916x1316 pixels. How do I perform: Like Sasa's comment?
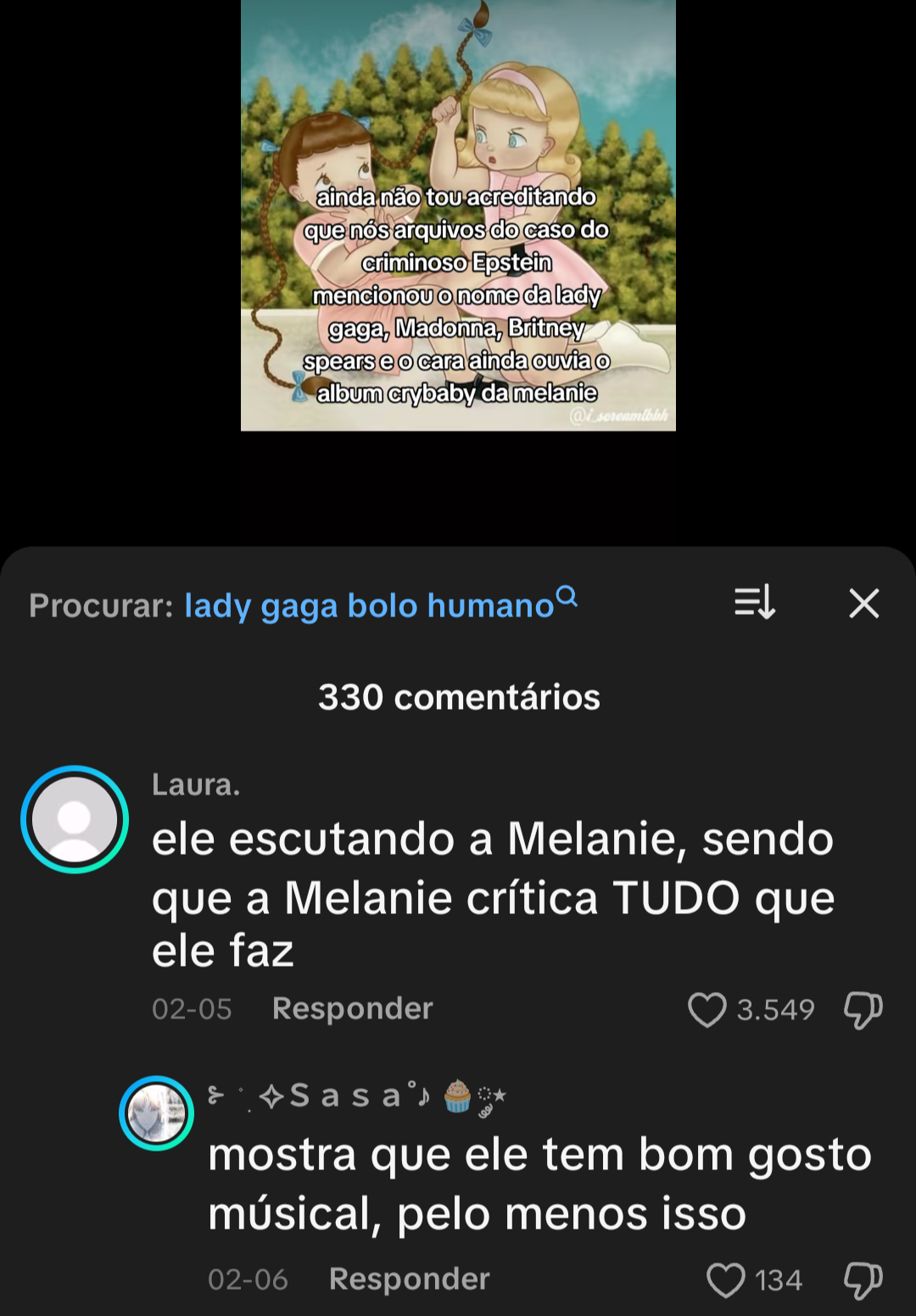[726, 1280]
